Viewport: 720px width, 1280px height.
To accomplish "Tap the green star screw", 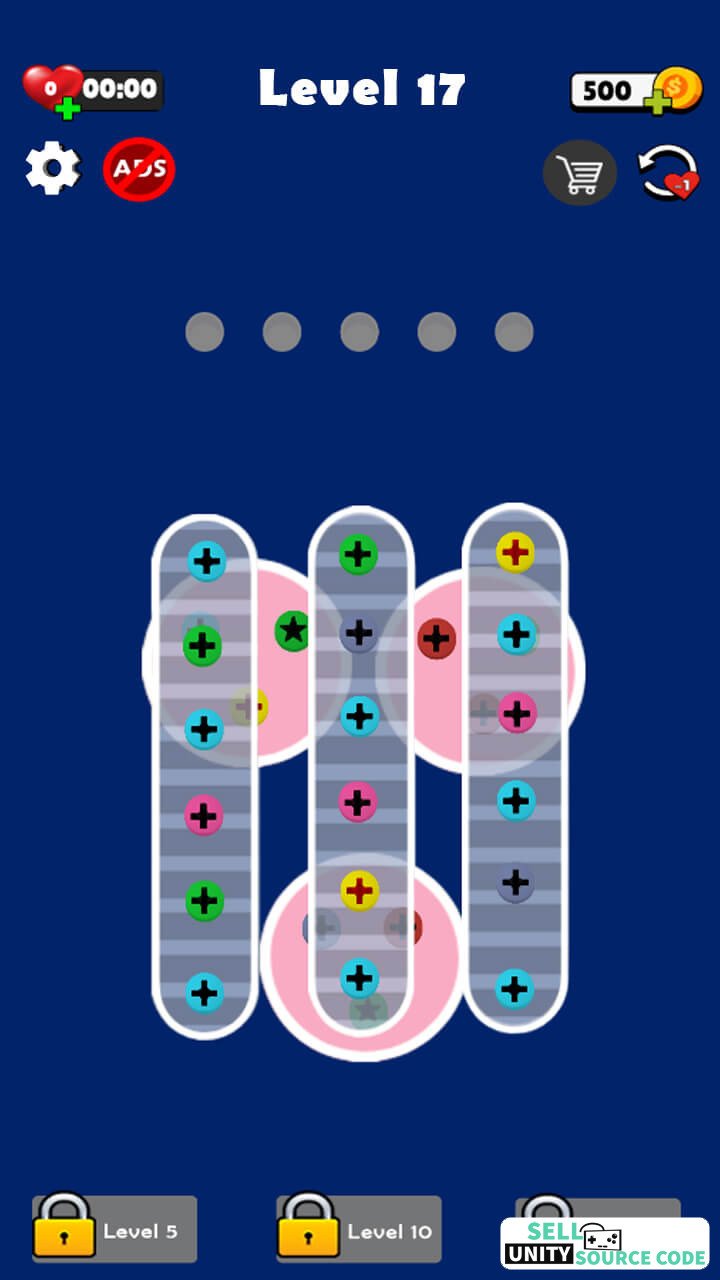I will [293, 631].
